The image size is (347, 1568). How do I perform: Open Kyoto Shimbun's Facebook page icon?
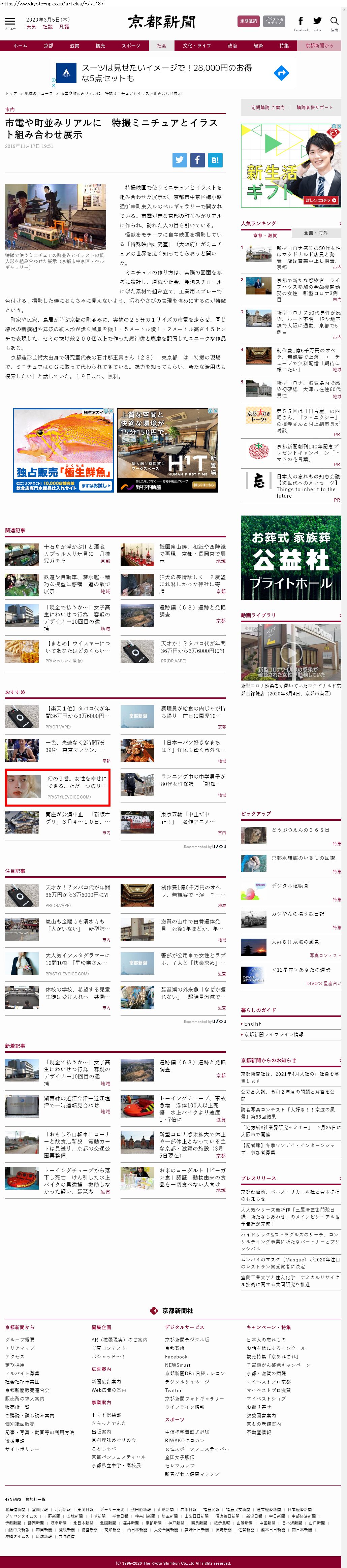tap(301, 22)
